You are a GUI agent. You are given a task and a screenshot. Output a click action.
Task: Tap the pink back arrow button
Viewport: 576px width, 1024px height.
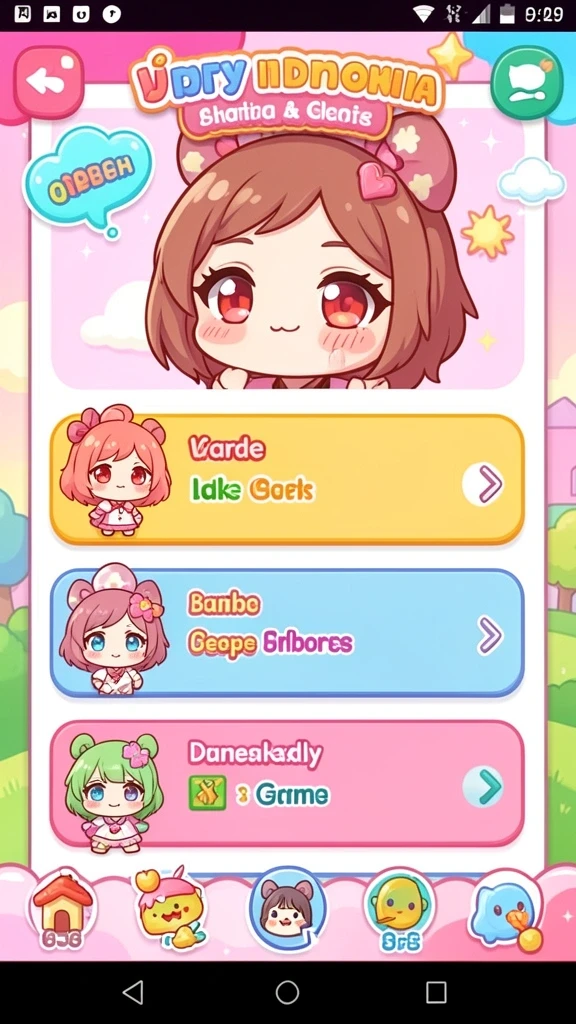(x=48, y=82)
